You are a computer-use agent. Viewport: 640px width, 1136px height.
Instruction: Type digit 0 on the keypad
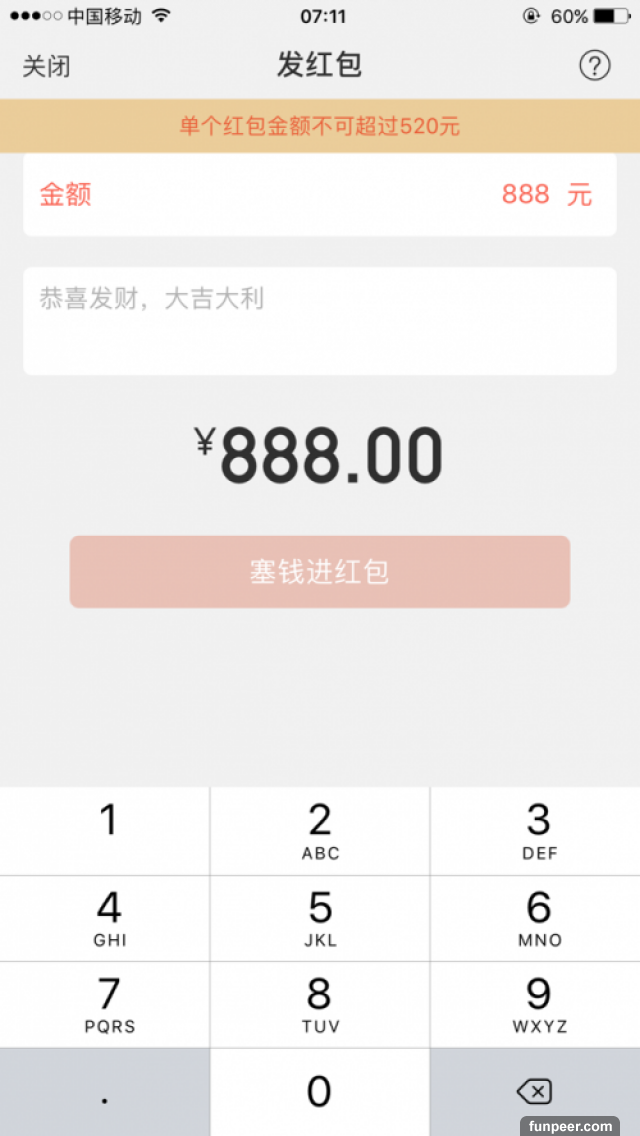tap(320, 1092)
